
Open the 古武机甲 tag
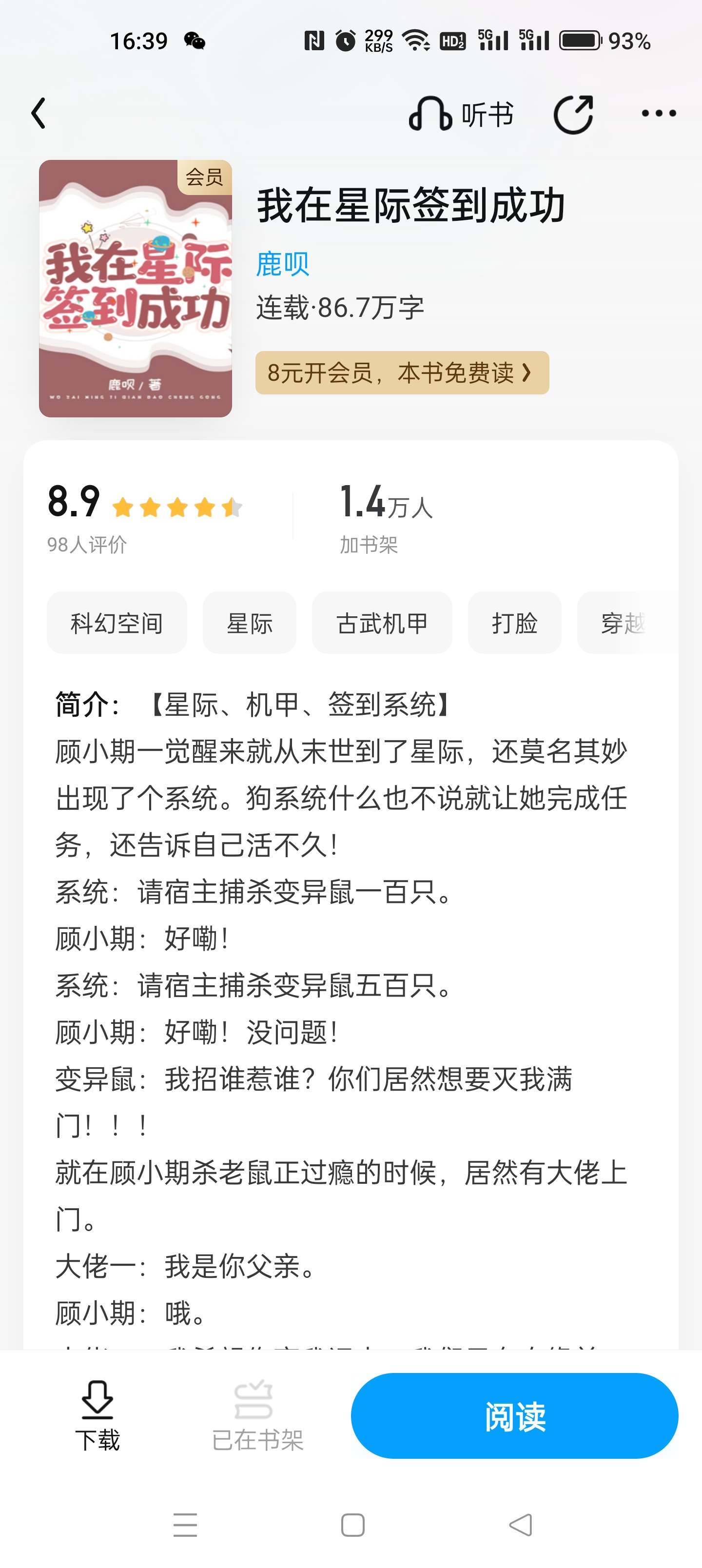[x=382, y=623]
